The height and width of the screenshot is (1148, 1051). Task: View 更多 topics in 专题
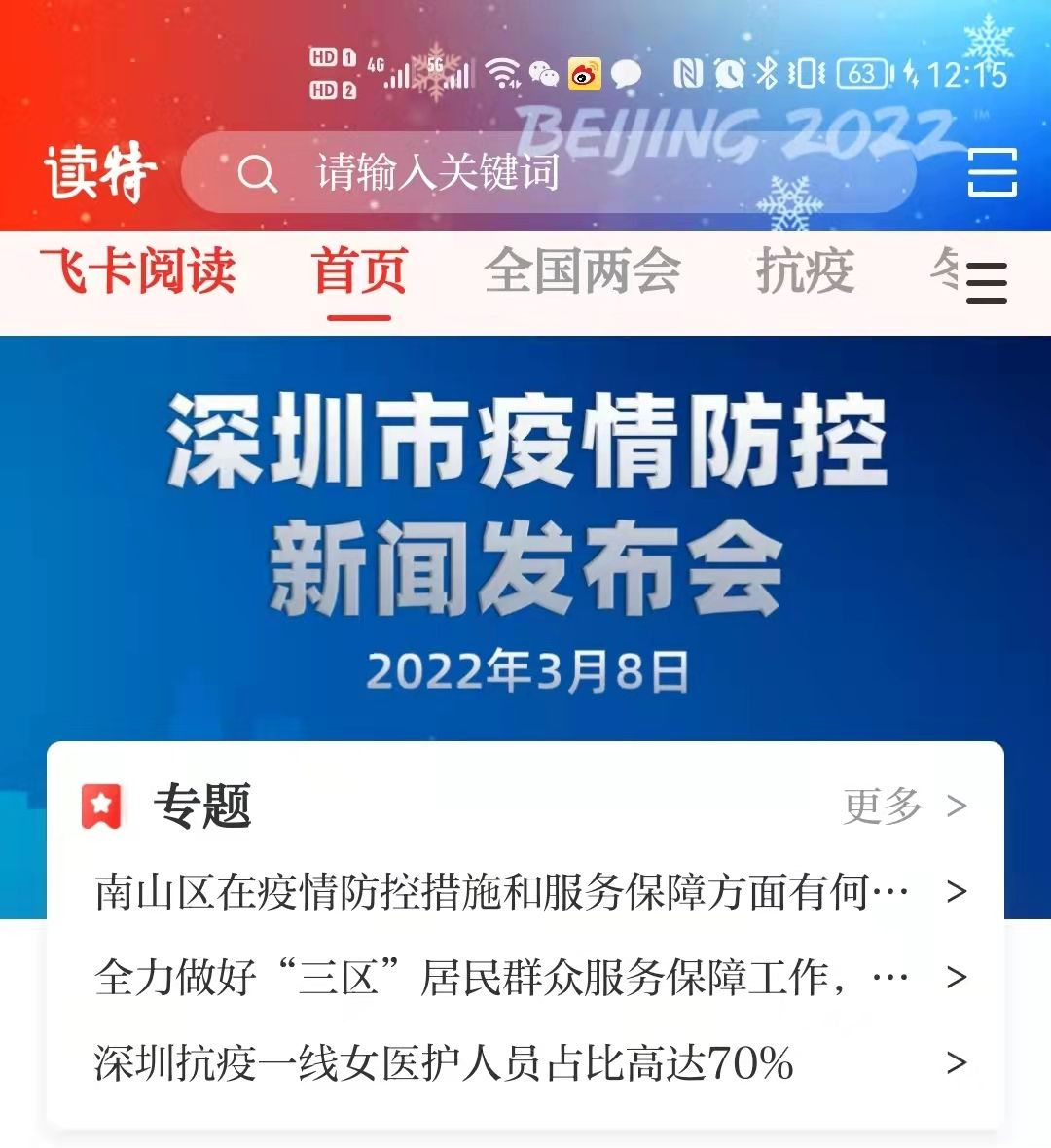click(x=903, y=806)
